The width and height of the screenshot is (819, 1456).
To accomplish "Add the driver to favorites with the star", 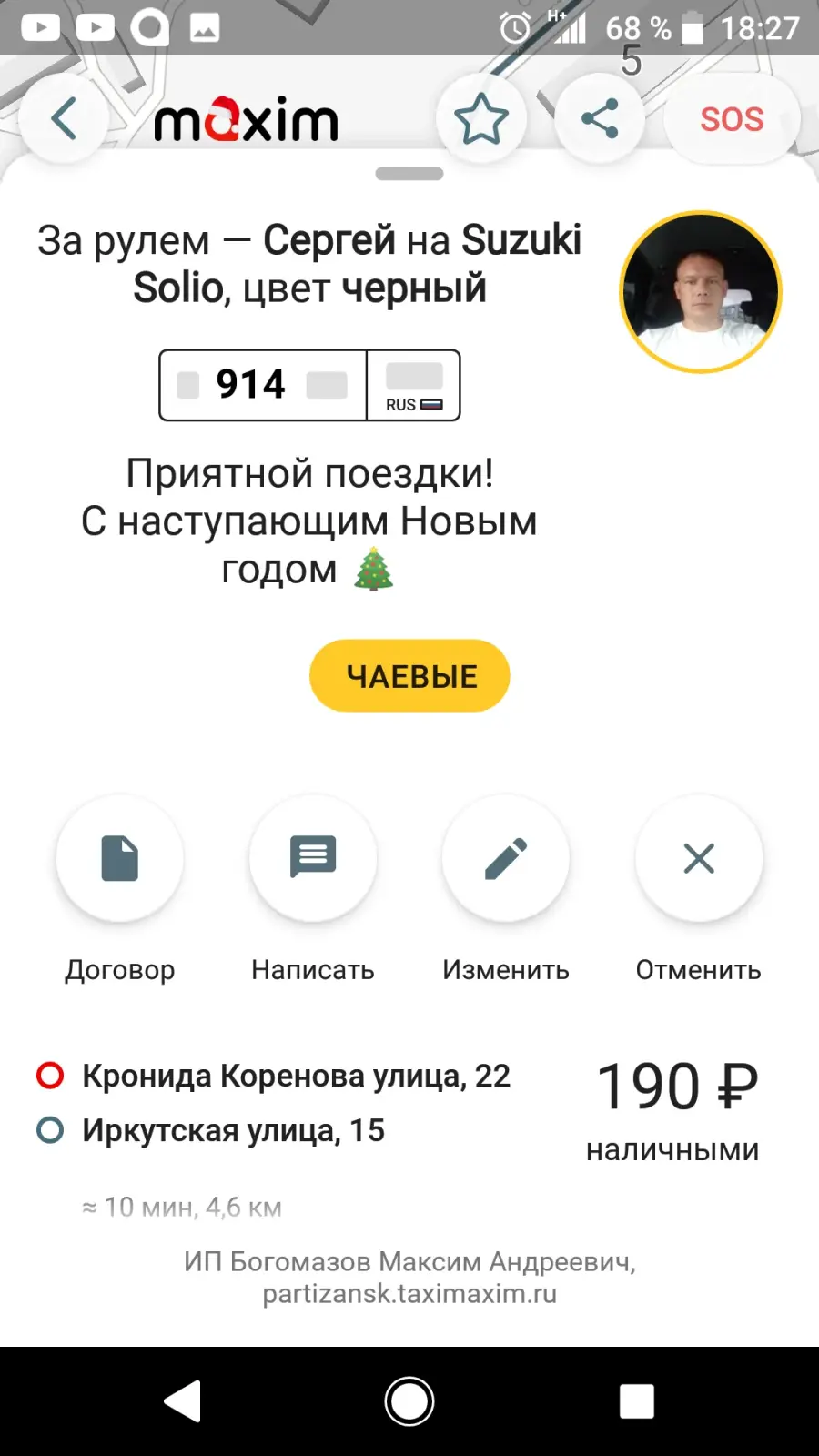I will [481, 118].
